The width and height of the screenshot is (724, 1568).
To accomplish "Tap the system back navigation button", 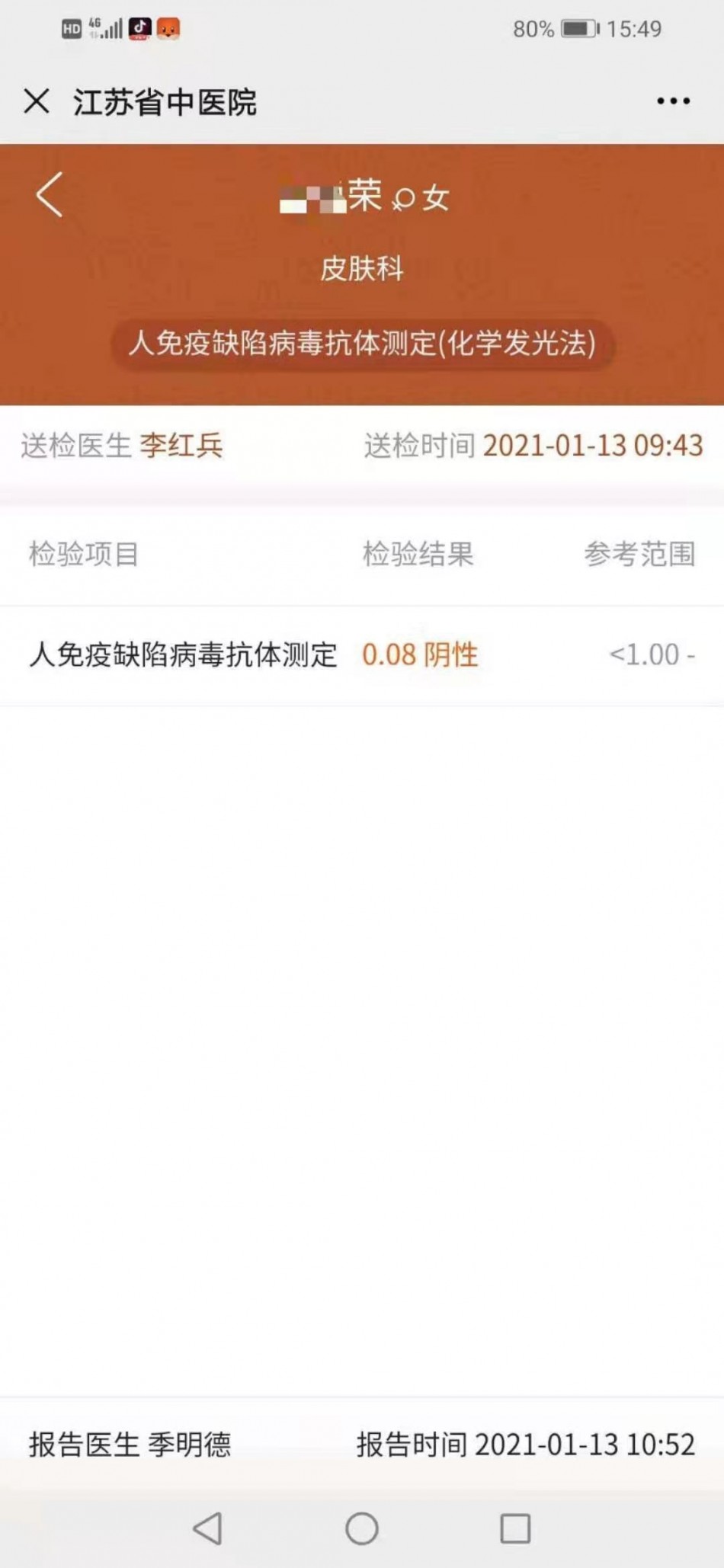I will pos(208,1528).
